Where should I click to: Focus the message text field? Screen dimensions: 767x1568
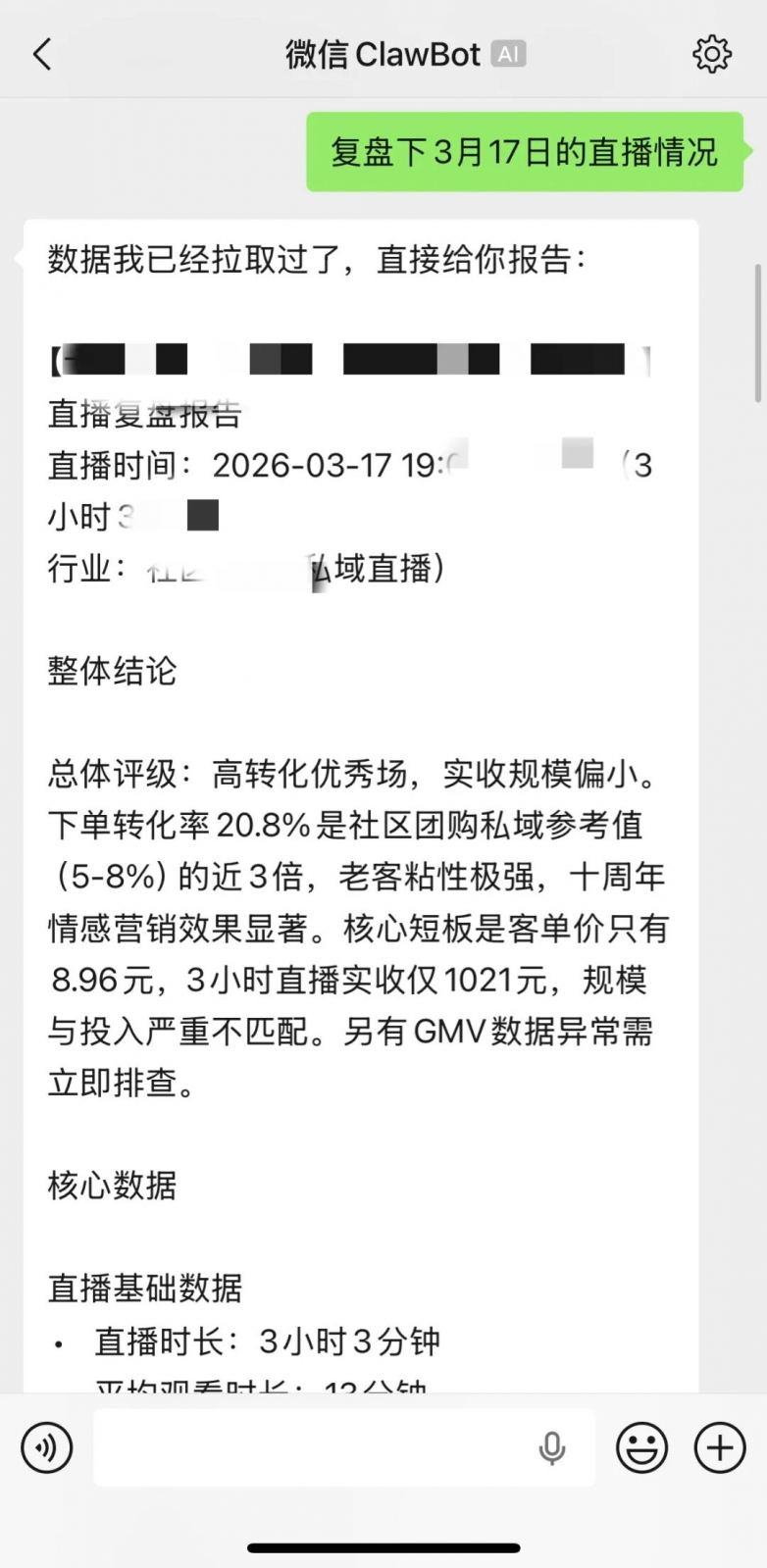(314, 1447)
